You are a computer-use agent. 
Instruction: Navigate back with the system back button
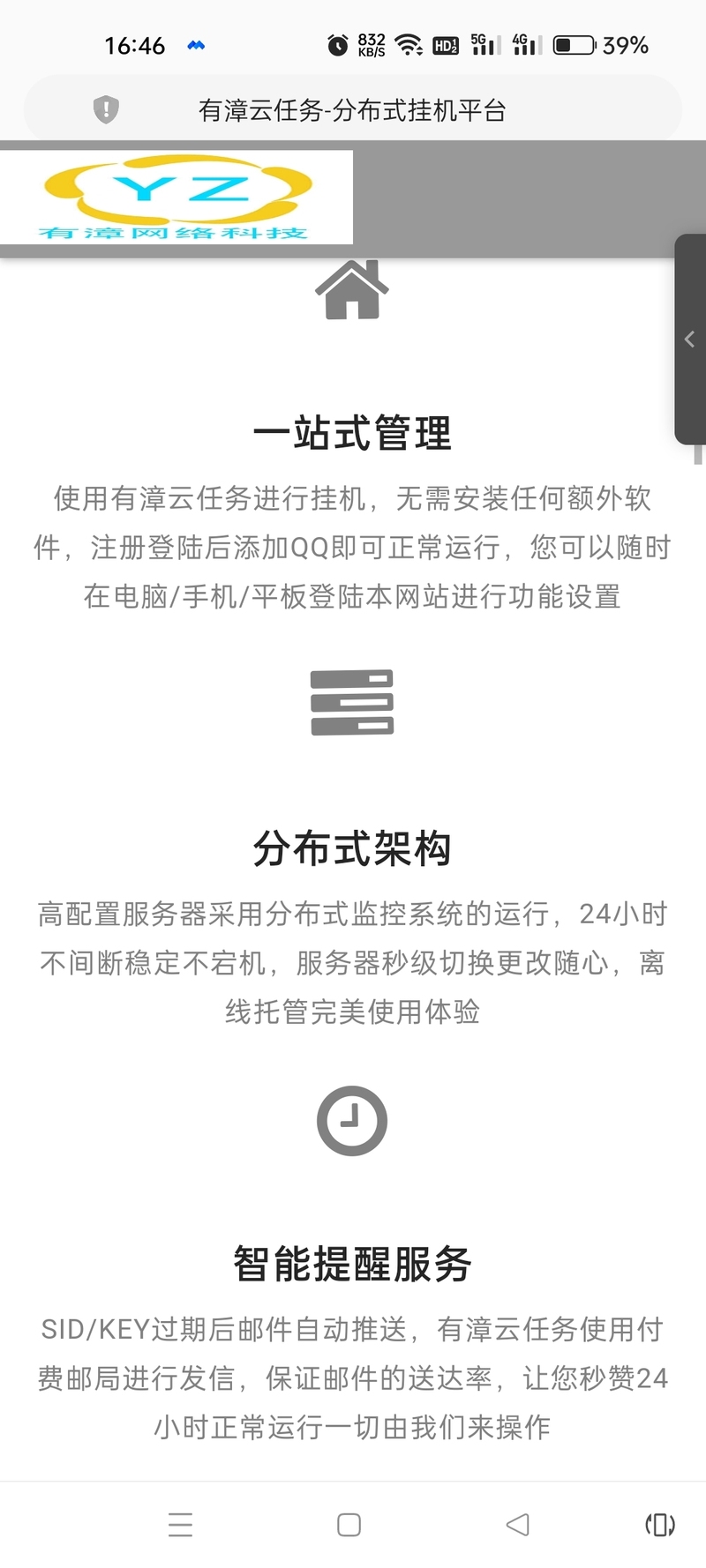point(518,1525)
